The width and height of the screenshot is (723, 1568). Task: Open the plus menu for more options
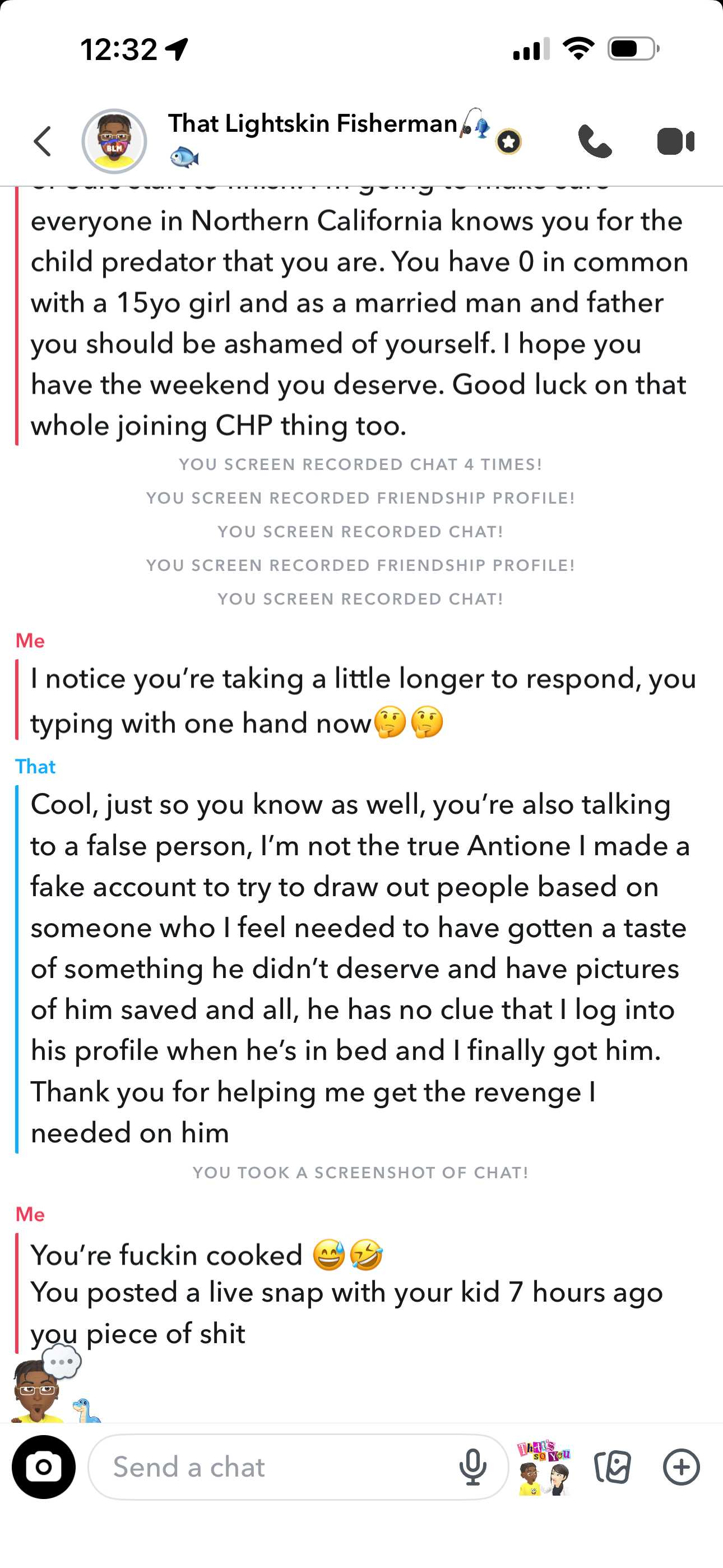681,1467
